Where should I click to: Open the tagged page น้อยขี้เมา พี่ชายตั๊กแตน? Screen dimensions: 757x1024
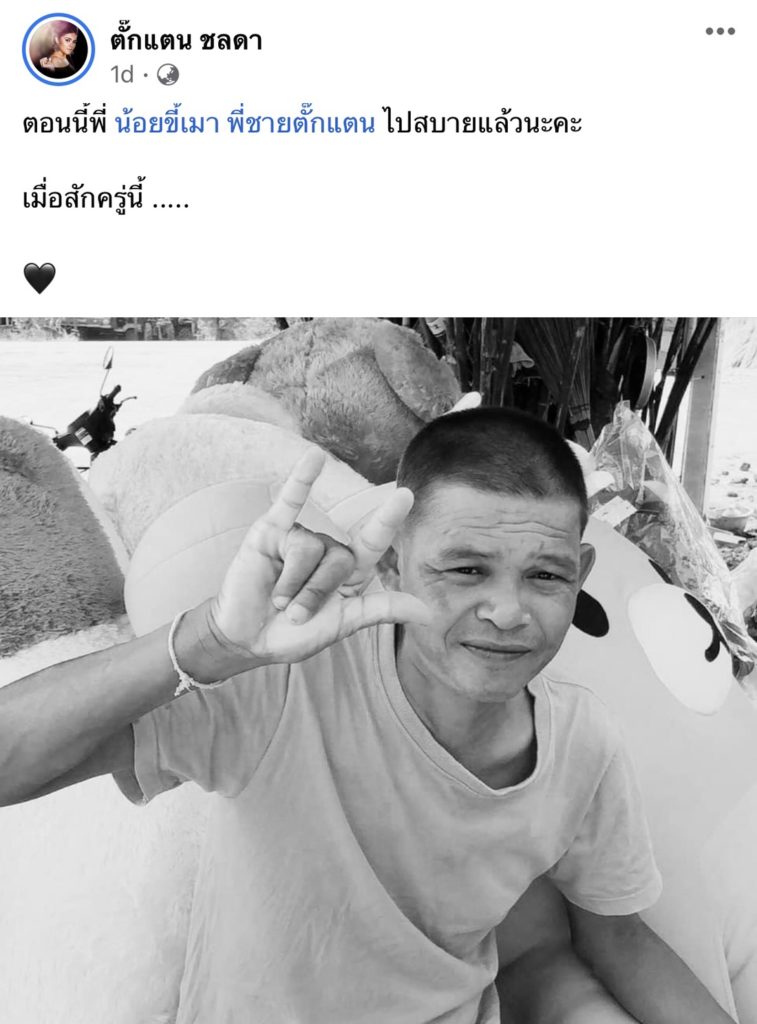pos(245,125)
